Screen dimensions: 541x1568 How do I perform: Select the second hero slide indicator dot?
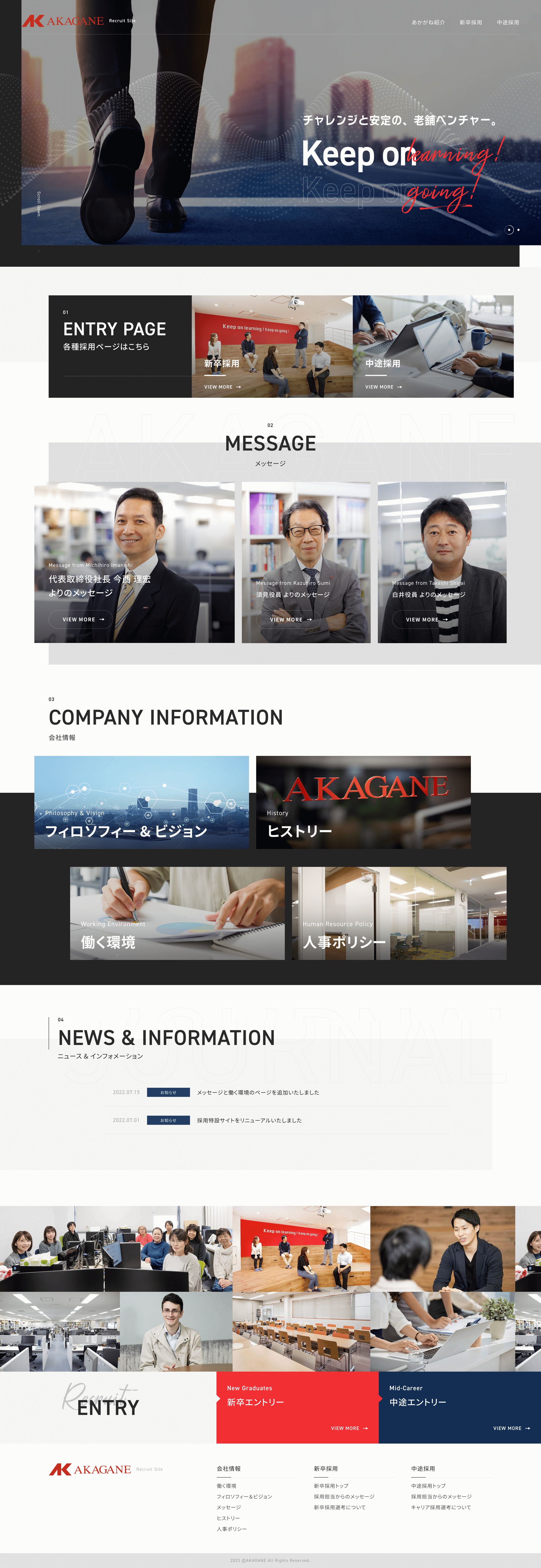[518, 230]
